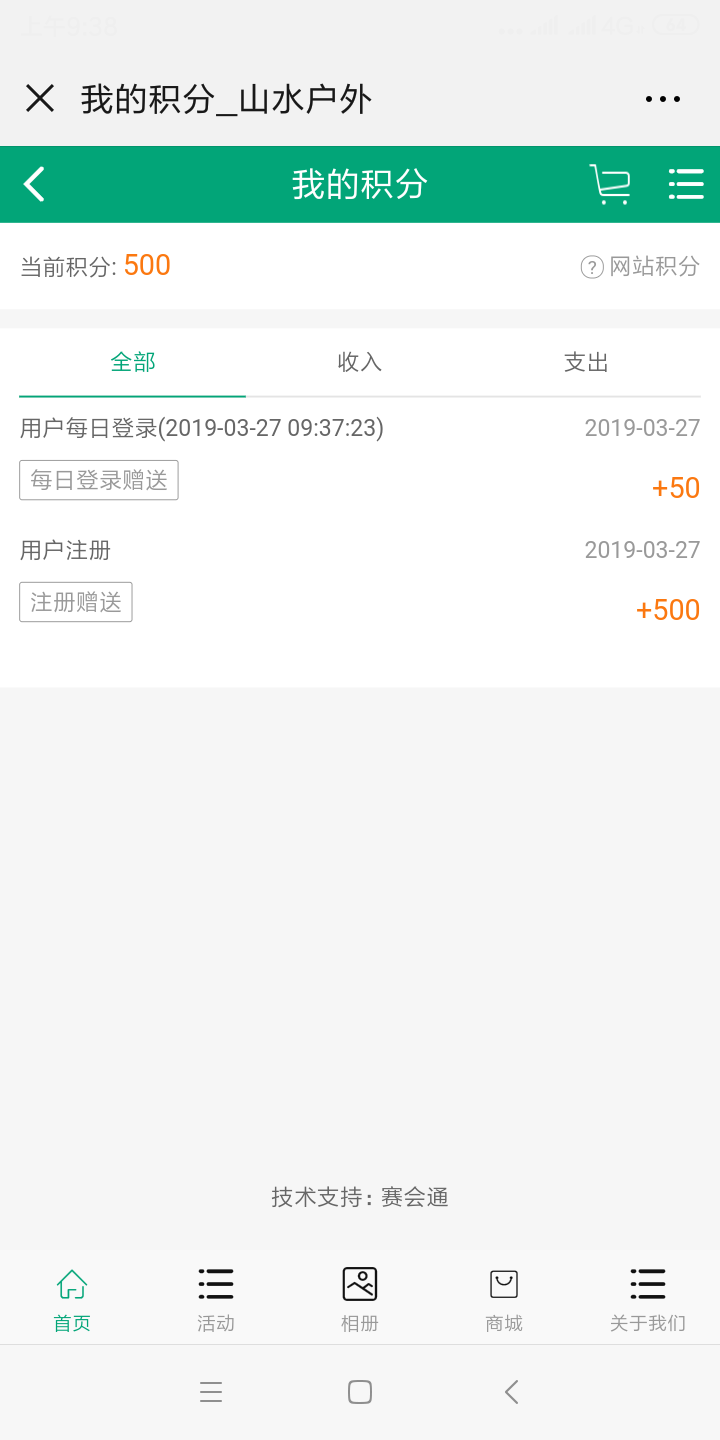This screenshot has height=1440, width=720.
Task: Open the 相册 tab
Action: tap(360, 1298)
